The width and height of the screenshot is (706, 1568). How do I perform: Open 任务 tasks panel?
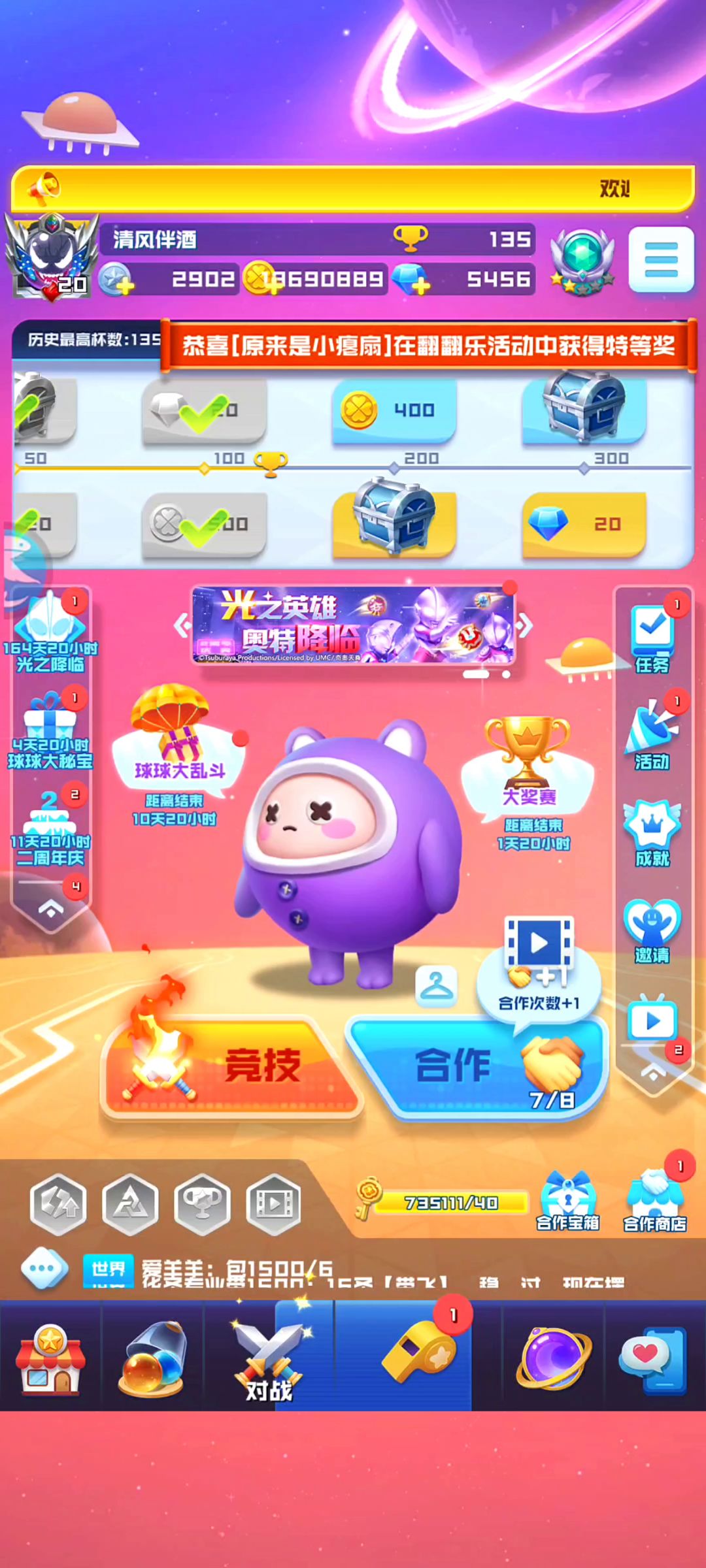652,638
